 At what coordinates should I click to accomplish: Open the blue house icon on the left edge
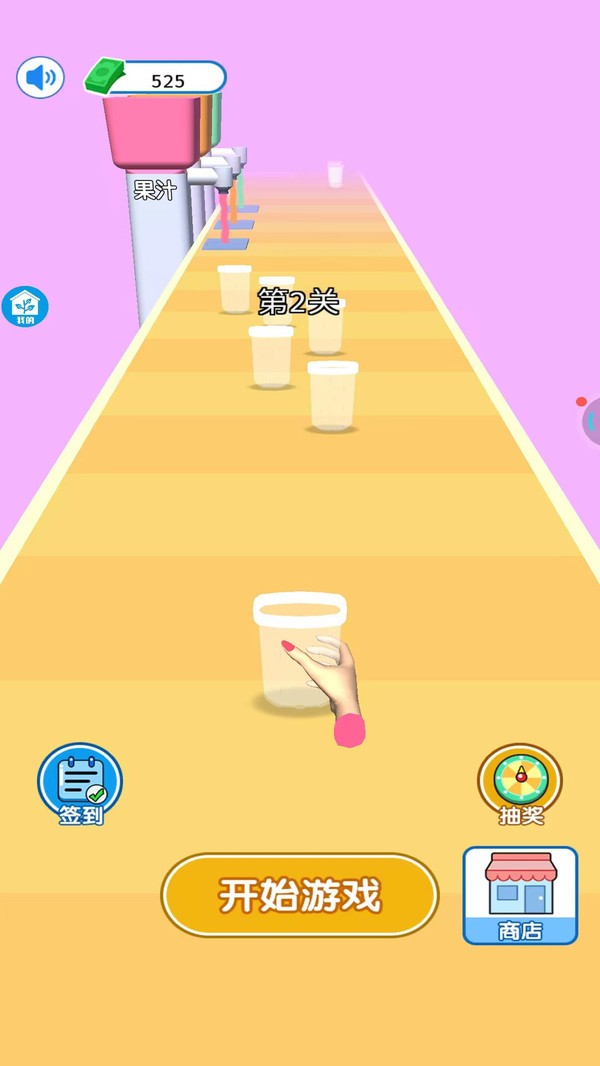[x=24, y=306]
